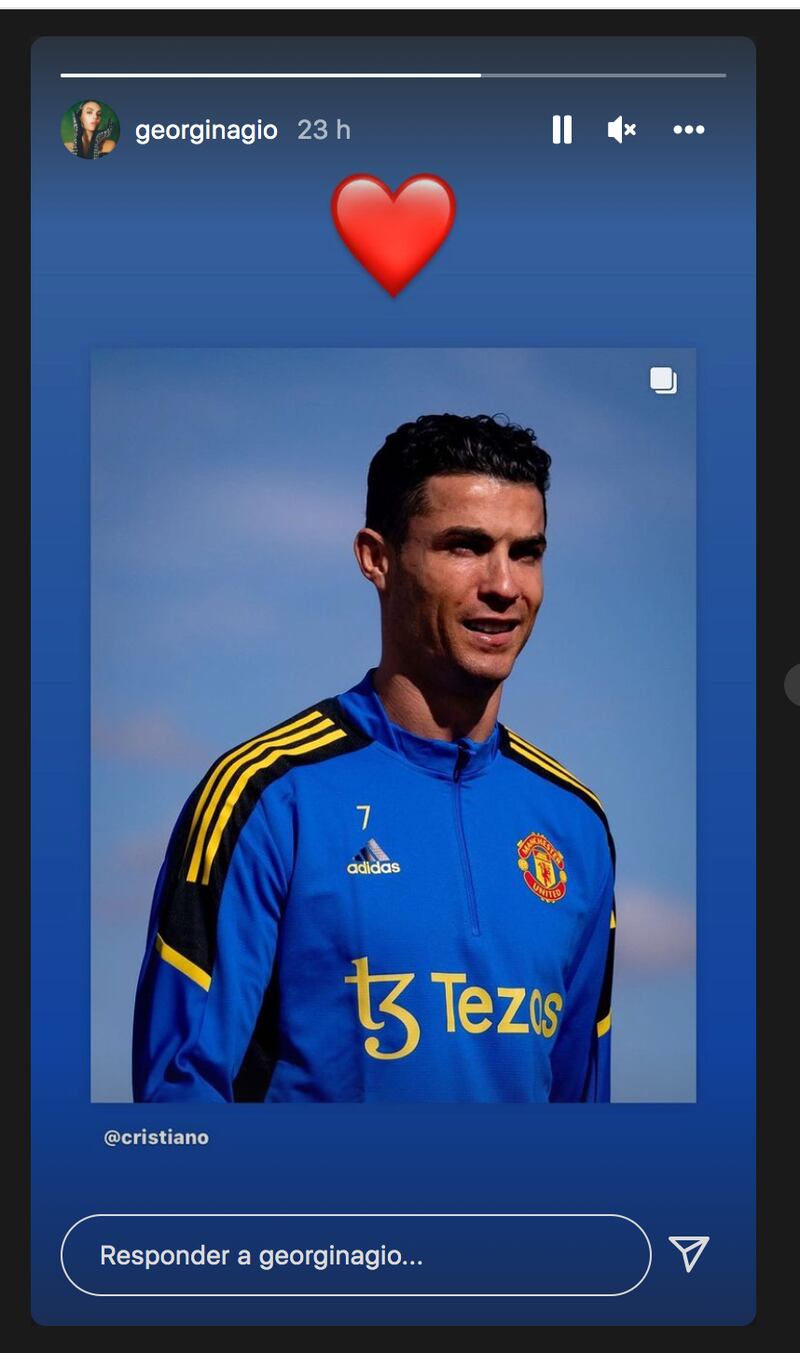Tap the georginagio username
The width and height of the screenshot is (800, 1353).
coord(206,130)
